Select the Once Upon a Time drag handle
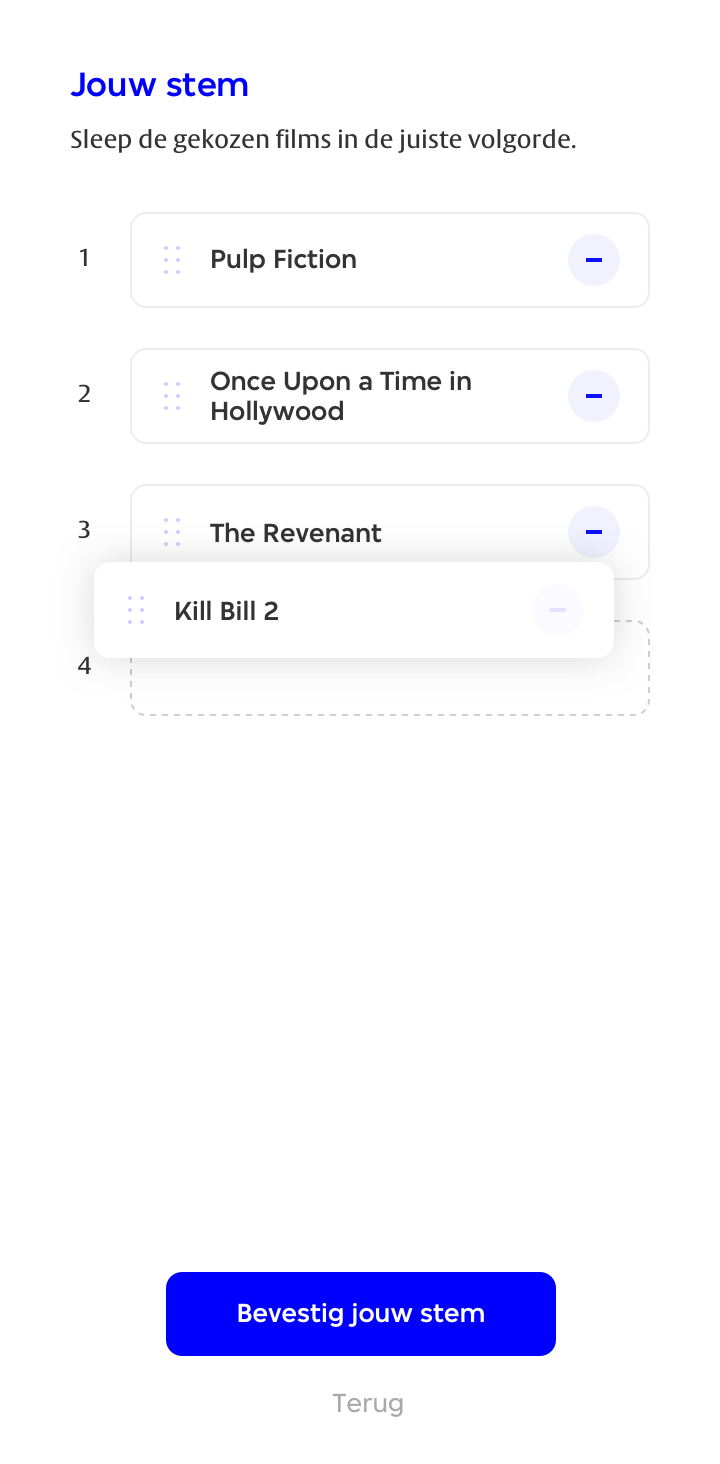This screenshot has width=720, height=1464. (172, 396)
